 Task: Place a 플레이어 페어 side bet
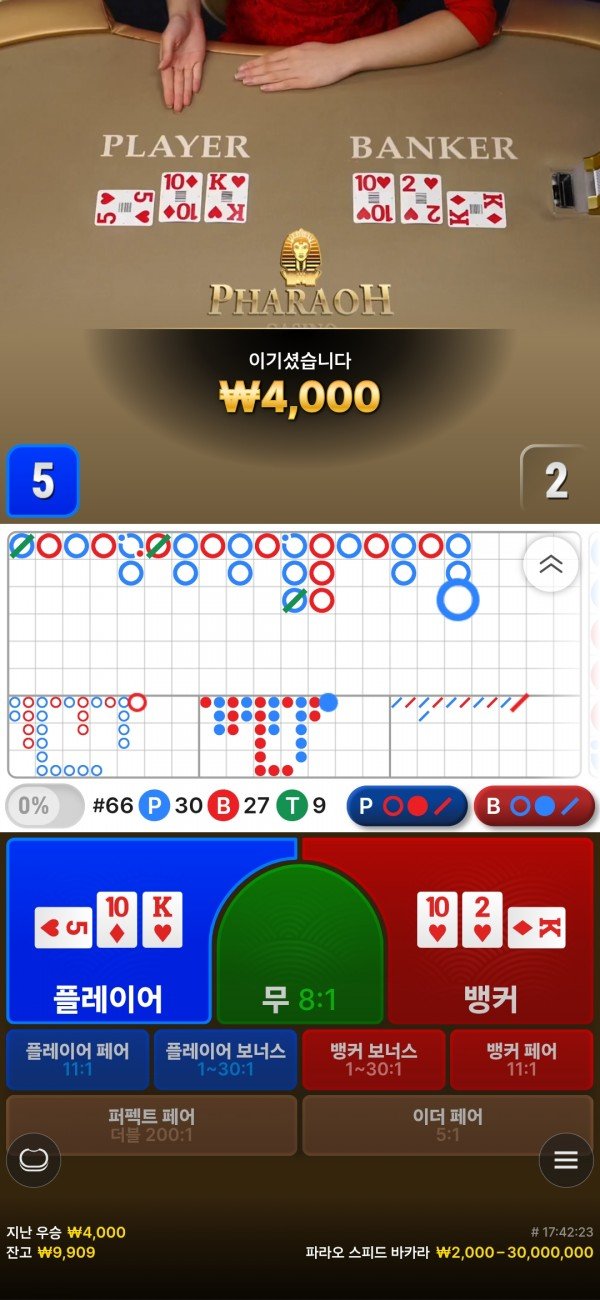click(77, 1060)
